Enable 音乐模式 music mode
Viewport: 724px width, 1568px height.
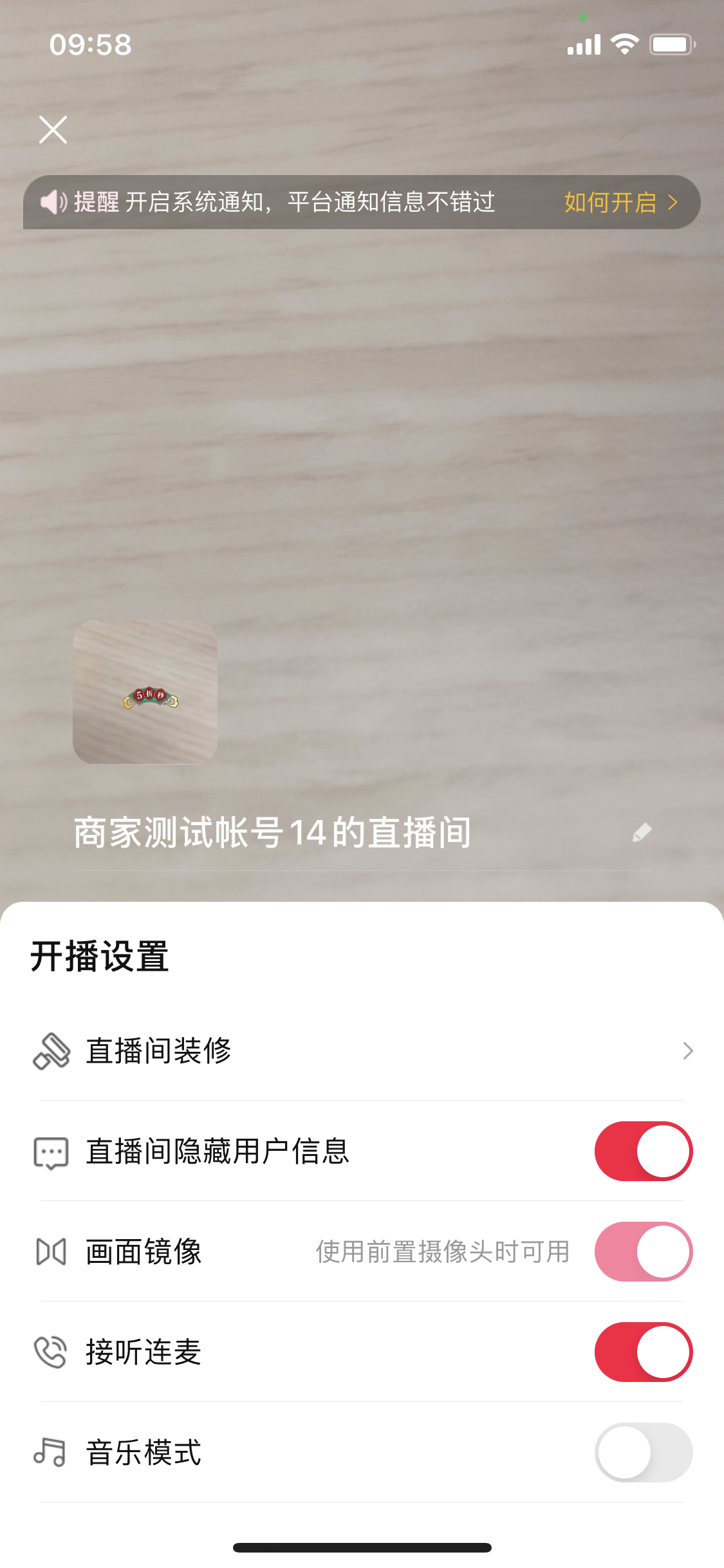coord(643,1453)
